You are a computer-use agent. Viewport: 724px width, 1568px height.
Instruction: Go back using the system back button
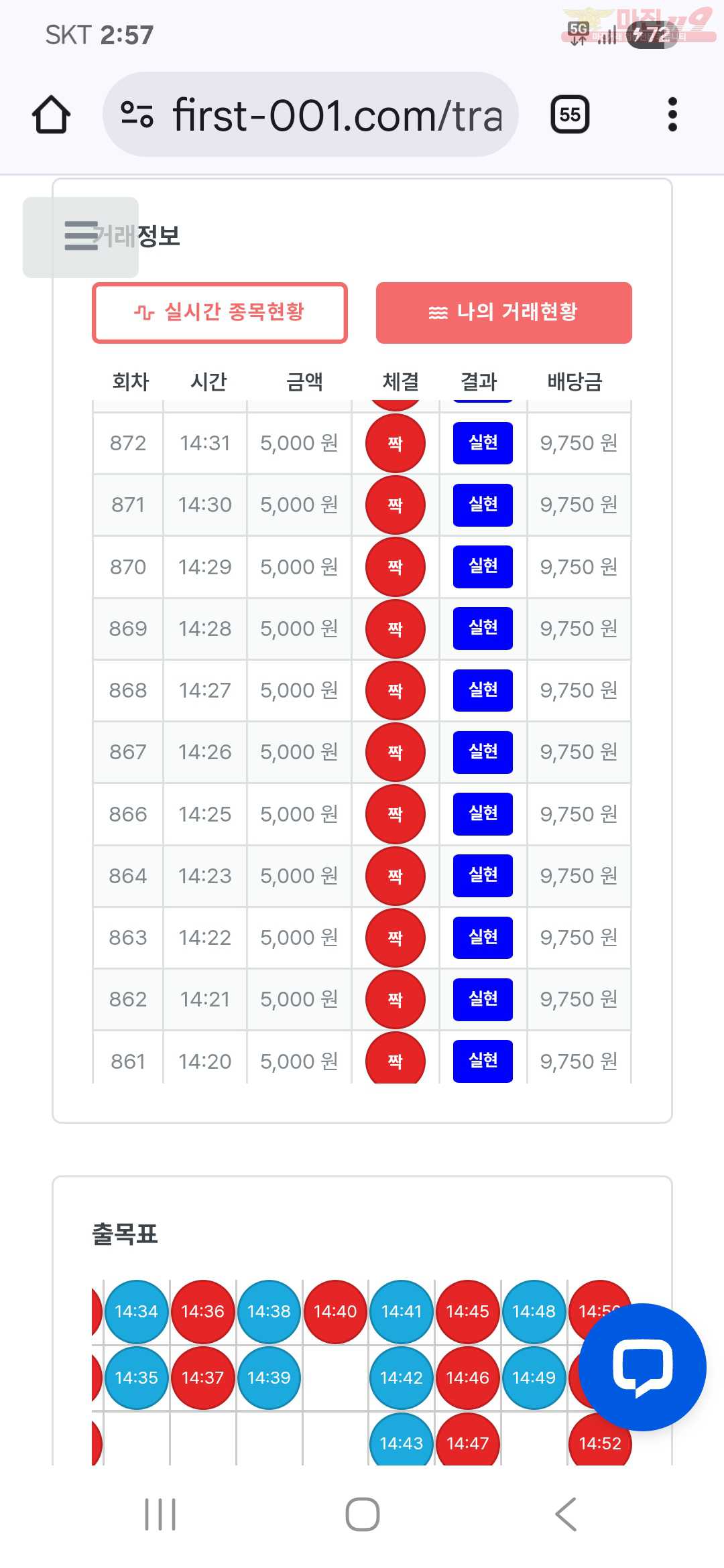pyautogui.click(x=565, y=1514)
